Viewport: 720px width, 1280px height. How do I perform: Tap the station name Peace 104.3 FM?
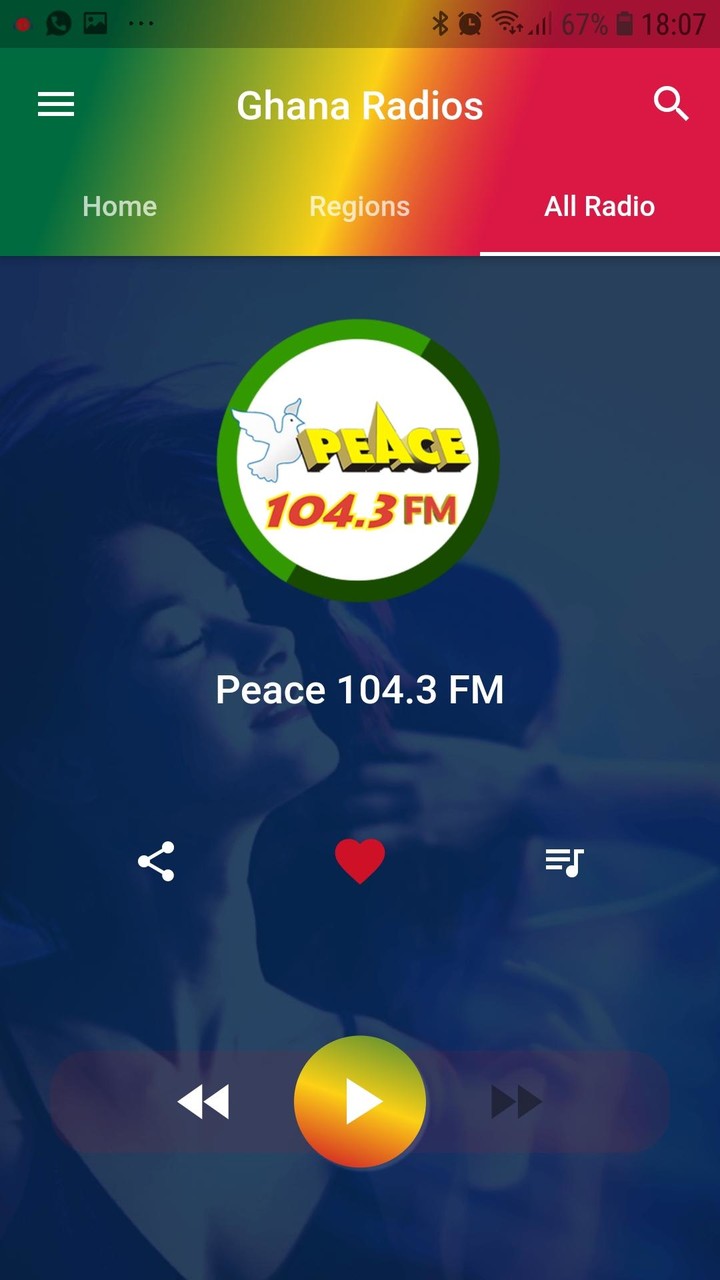(360, 689)
